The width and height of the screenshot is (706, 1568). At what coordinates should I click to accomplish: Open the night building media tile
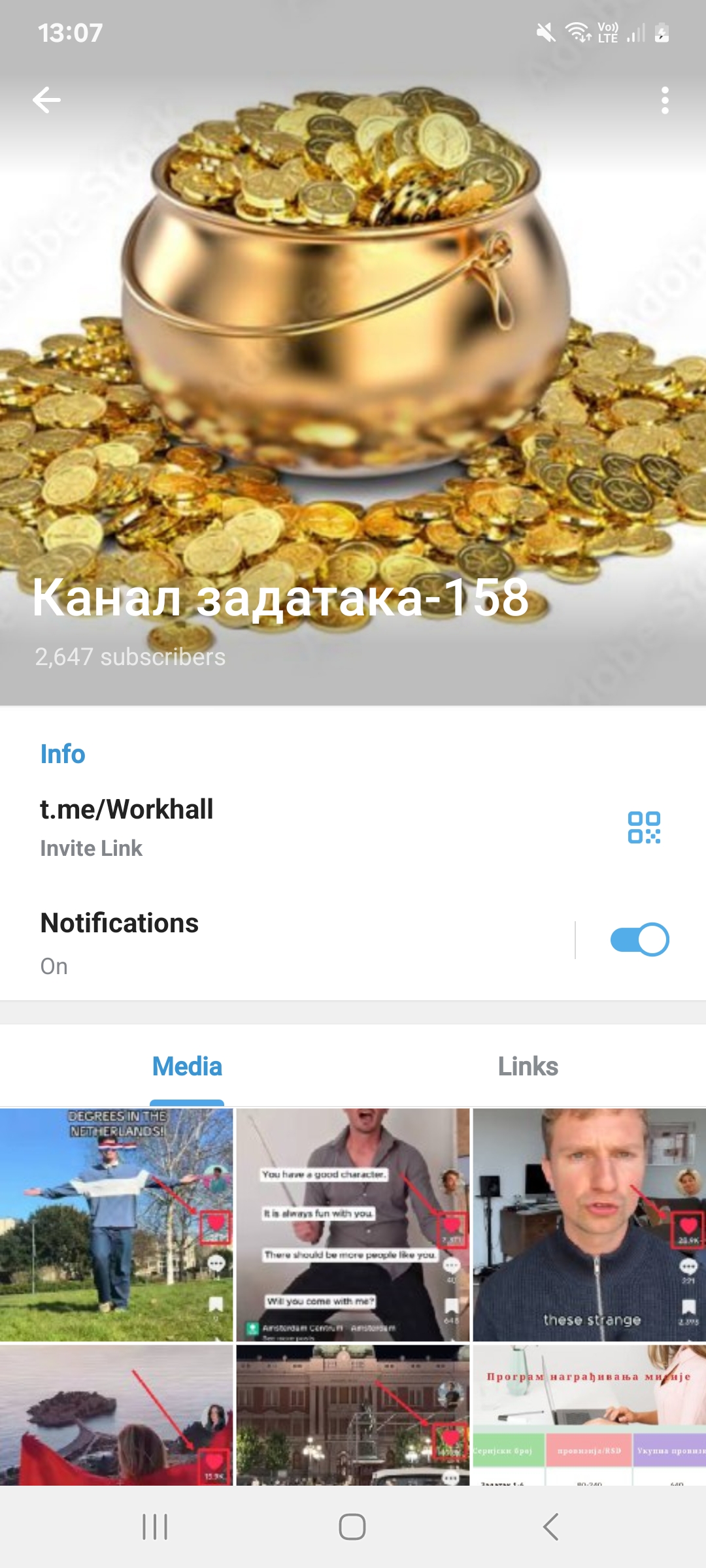coord(353,1414)
